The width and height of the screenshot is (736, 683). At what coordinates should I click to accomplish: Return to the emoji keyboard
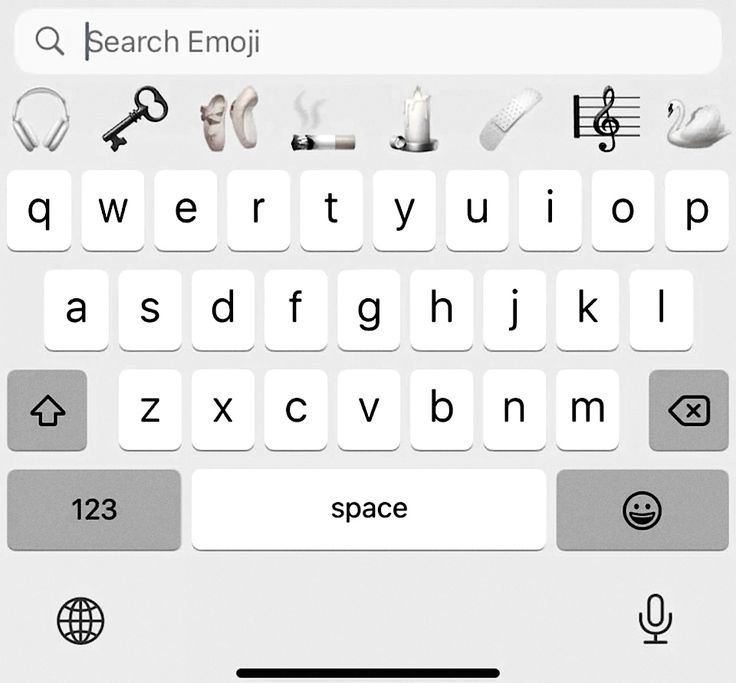pyautogui.click(x=642, y=510)
